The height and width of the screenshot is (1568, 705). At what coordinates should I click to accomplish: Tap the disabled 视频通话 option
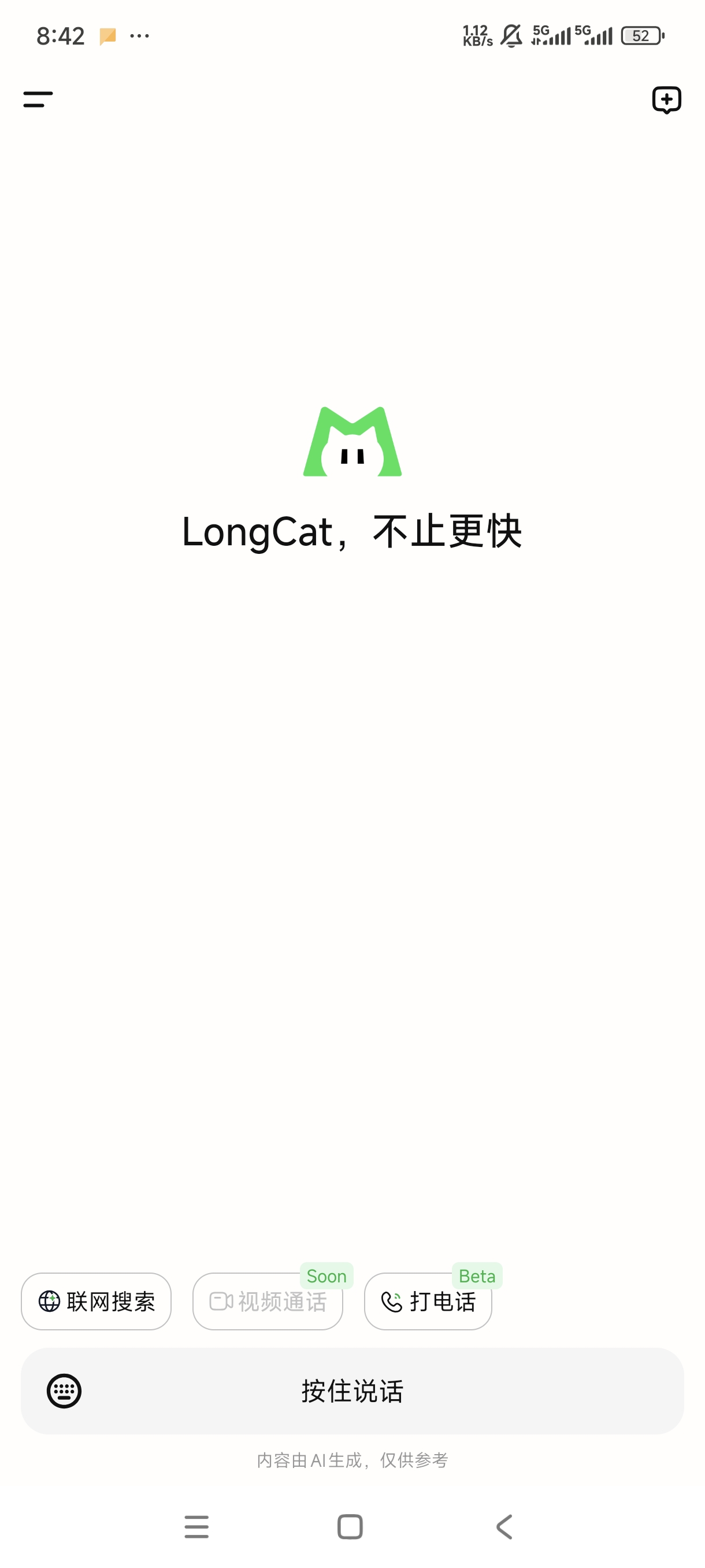pos(268,1301)
